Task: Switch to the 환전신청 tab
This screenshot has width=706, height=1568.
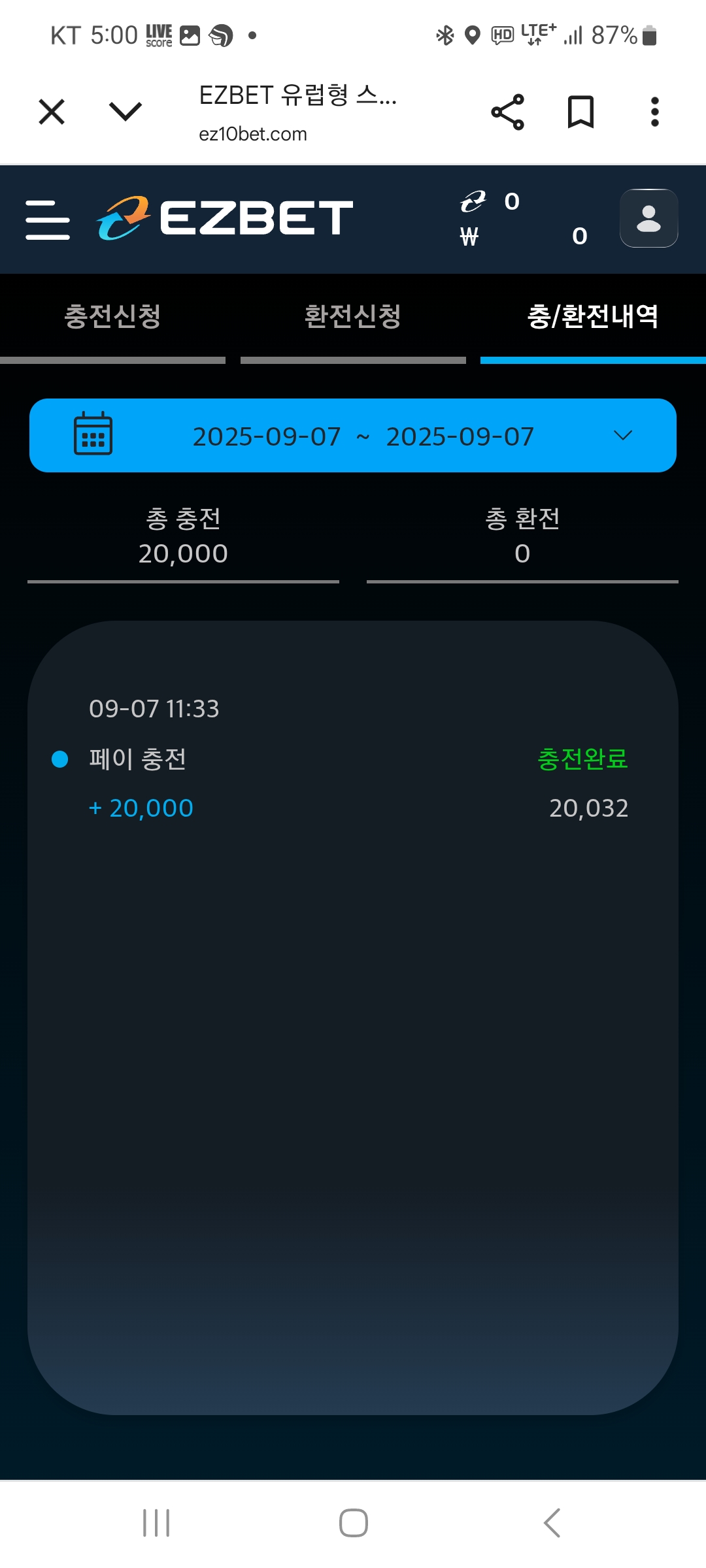Action: (x=353, y=317)
